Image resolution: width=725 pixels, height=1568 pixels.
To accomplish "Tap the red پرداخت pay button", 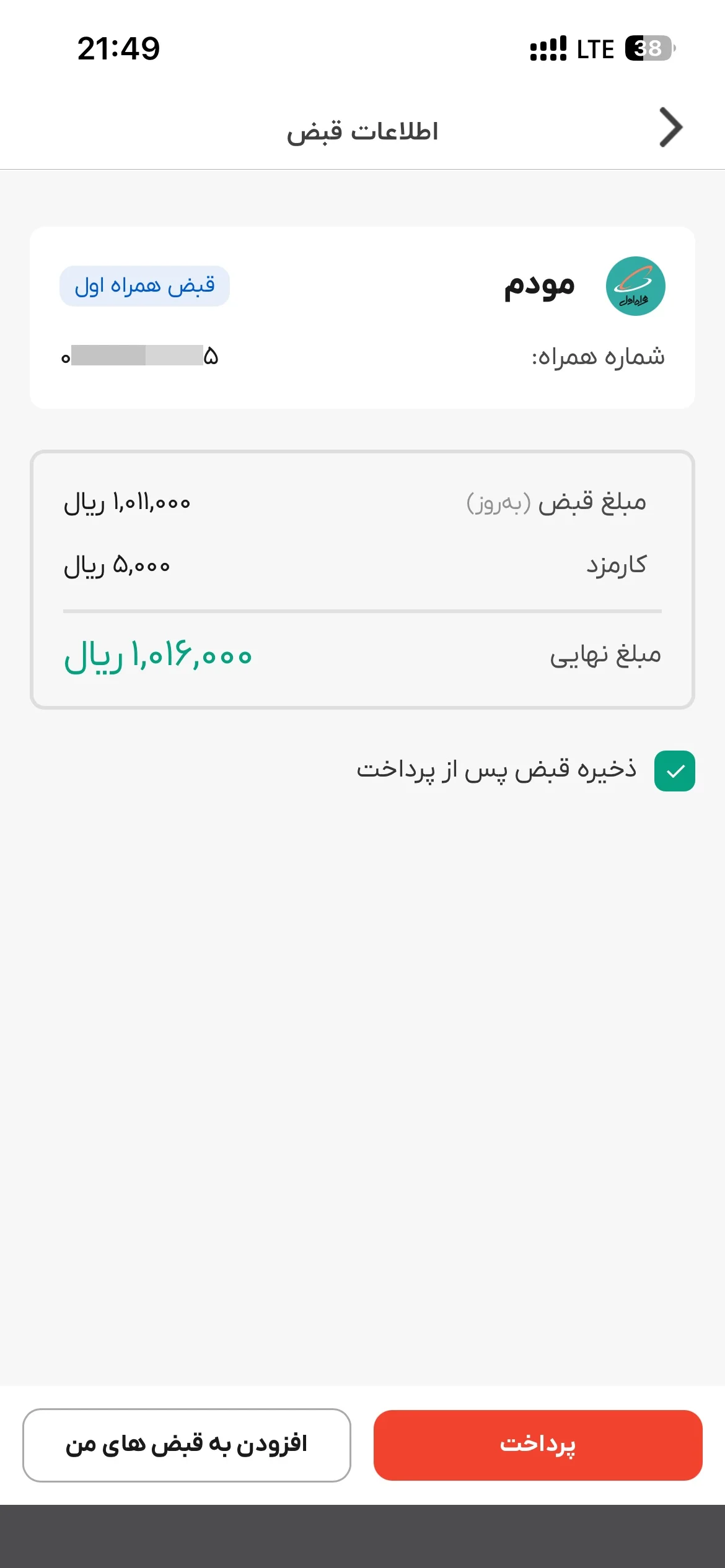I will point(538,1445).
